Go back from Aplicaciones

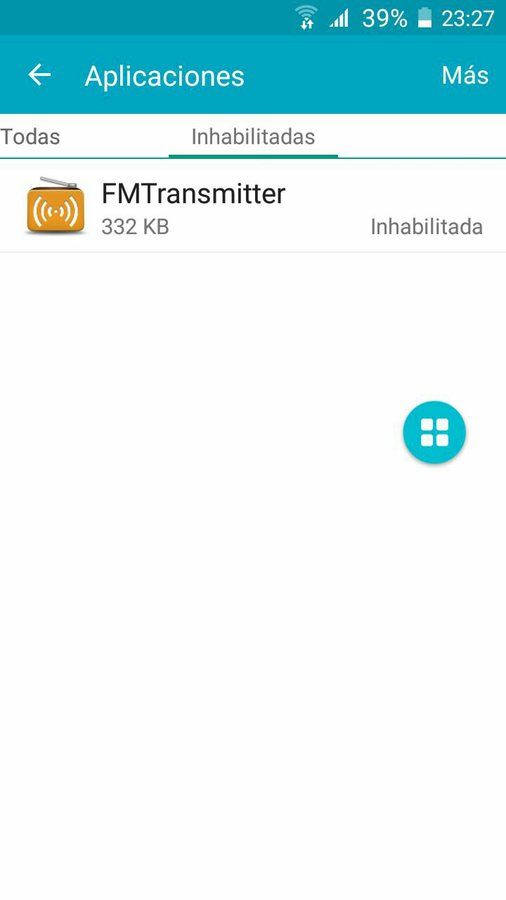click(40, 75)
